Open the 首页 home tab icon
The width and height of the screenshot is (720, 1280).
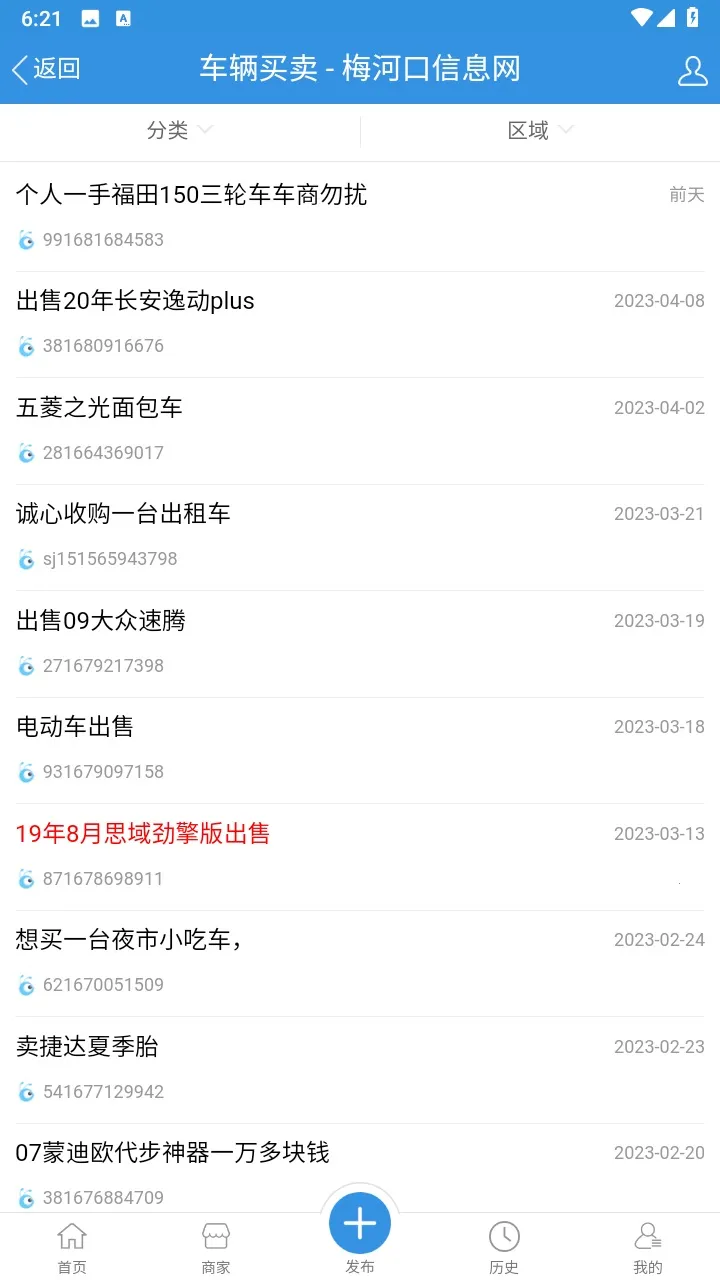[x=71, y=1236]
